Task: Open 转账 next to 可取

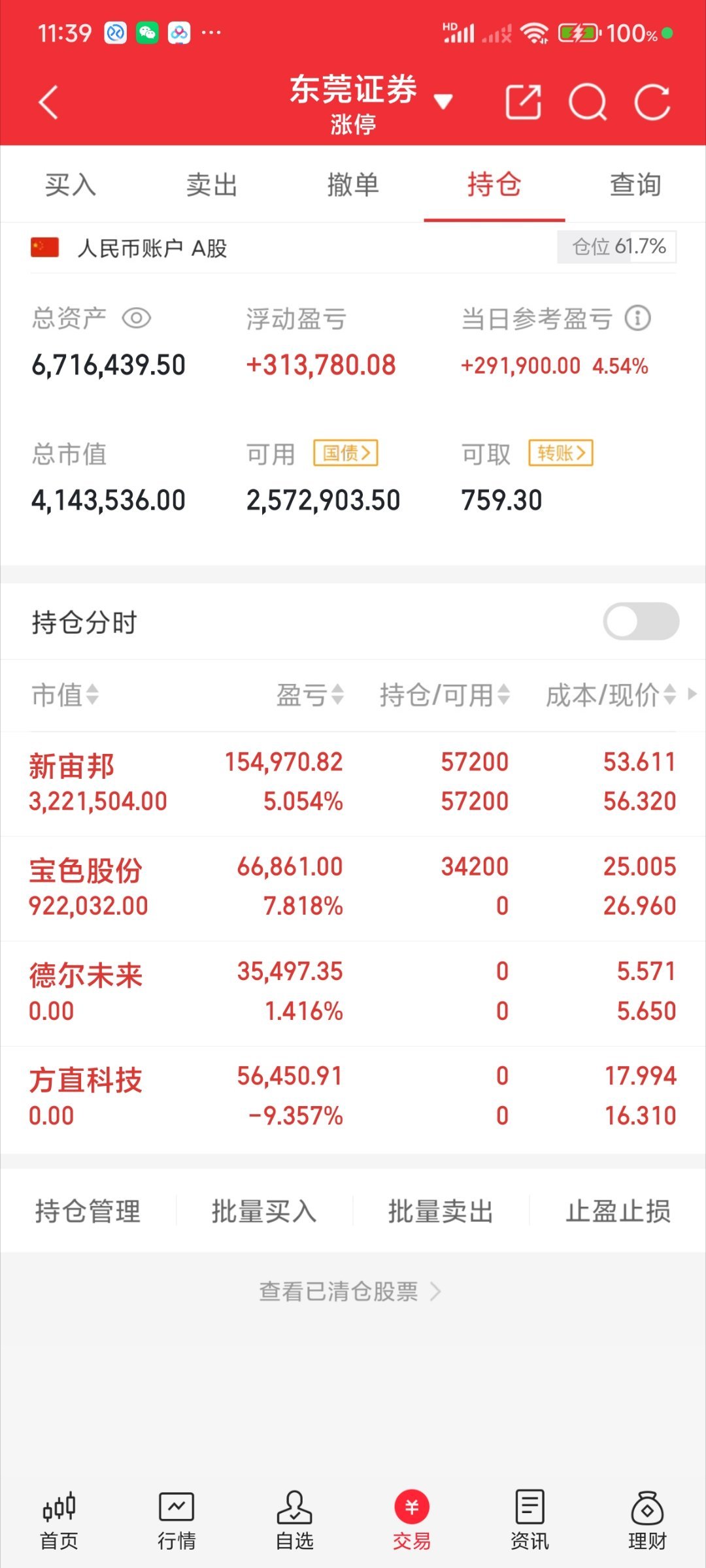Action: tap(560, 453)
